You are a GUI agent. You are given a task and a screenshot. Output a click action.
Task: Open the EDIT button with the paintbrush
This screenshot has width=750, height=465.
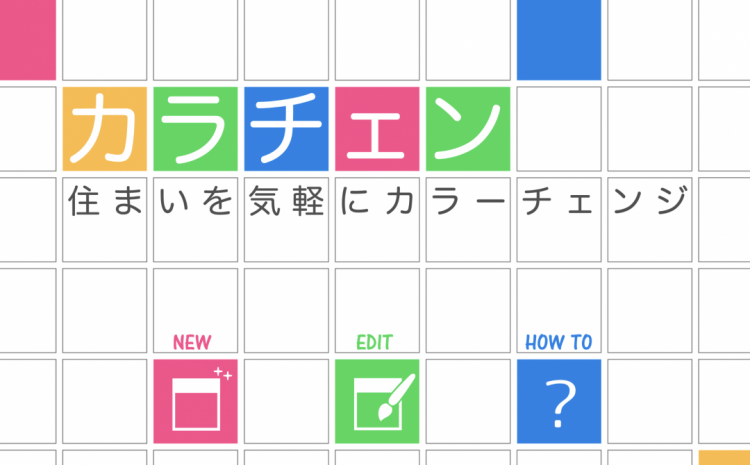(377, 400)
